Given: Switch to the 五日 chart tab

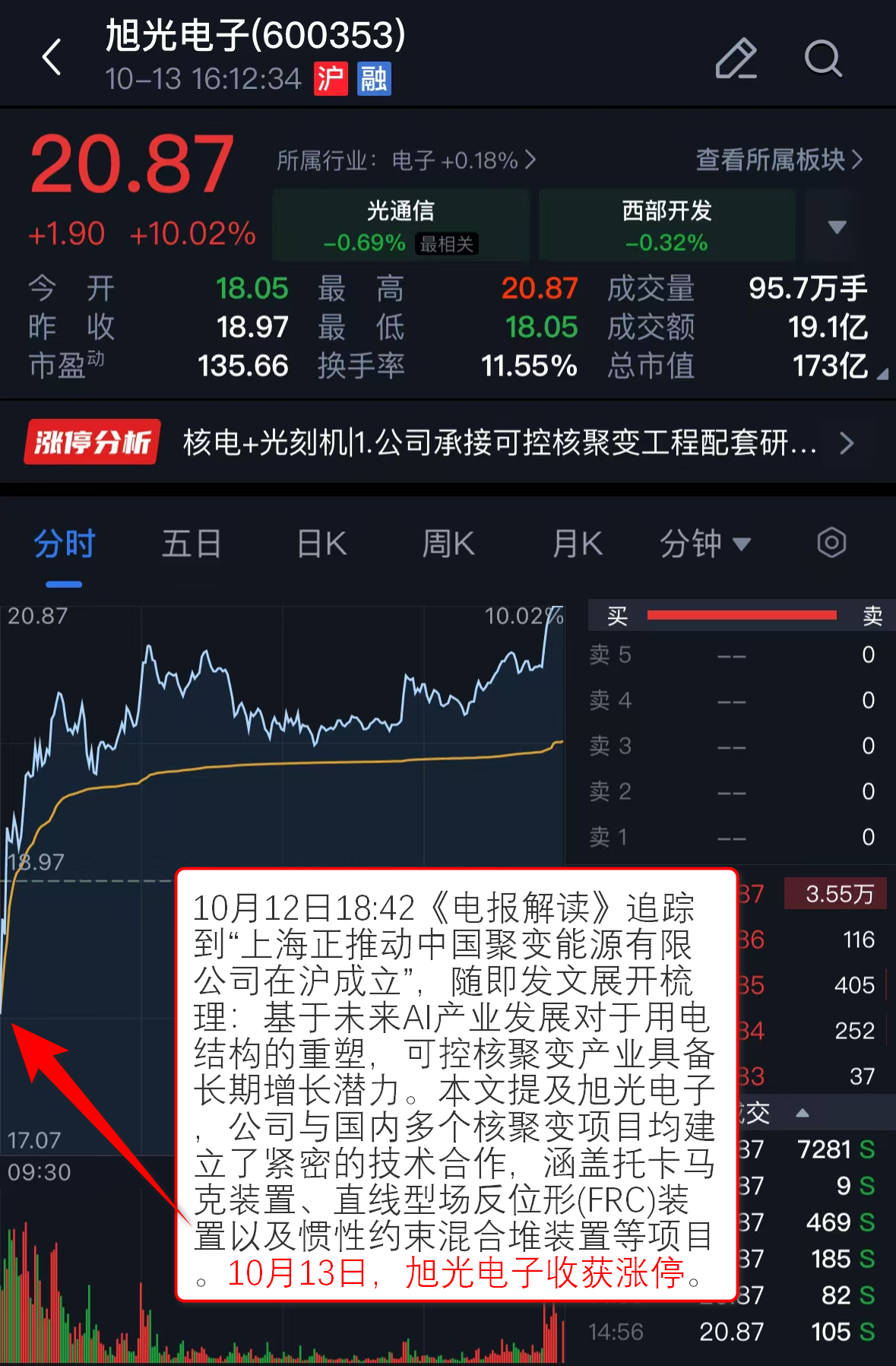Looking at the screenshot, I should [x=192, y=544].
